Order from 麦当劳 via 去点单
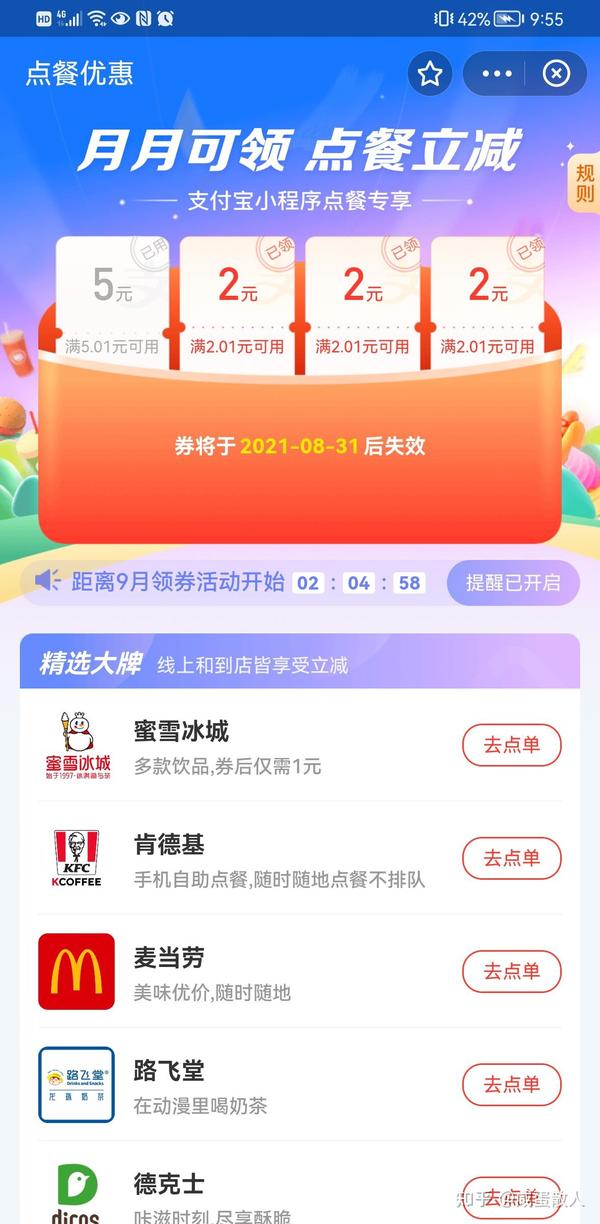This screenshot has height=1224, width=600. (x=511, y=971)
